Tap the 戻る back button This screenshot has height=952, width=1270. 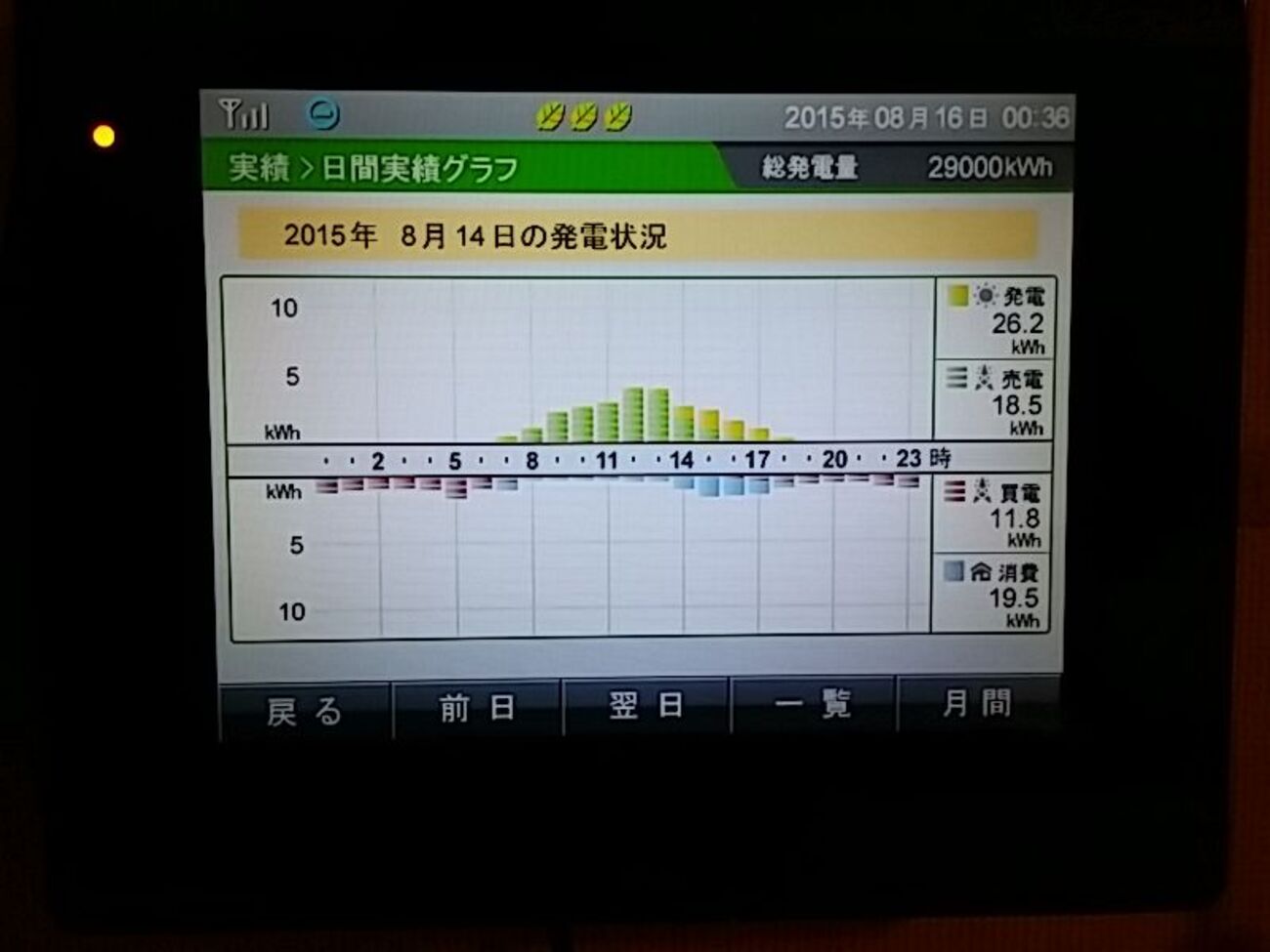[x=305, y=711]
